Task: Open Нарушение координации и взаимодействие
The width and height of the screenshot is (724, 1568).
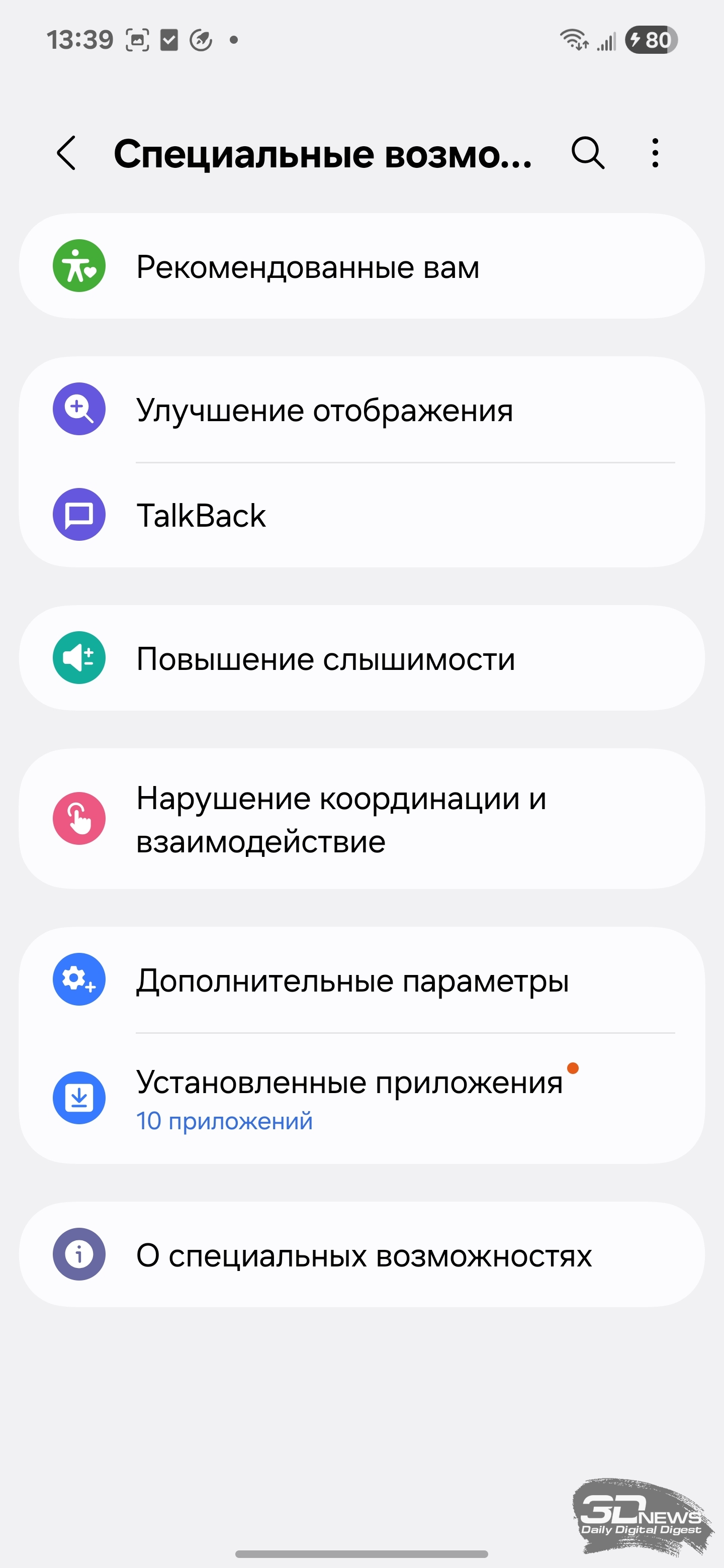Action: pos(361,819)
